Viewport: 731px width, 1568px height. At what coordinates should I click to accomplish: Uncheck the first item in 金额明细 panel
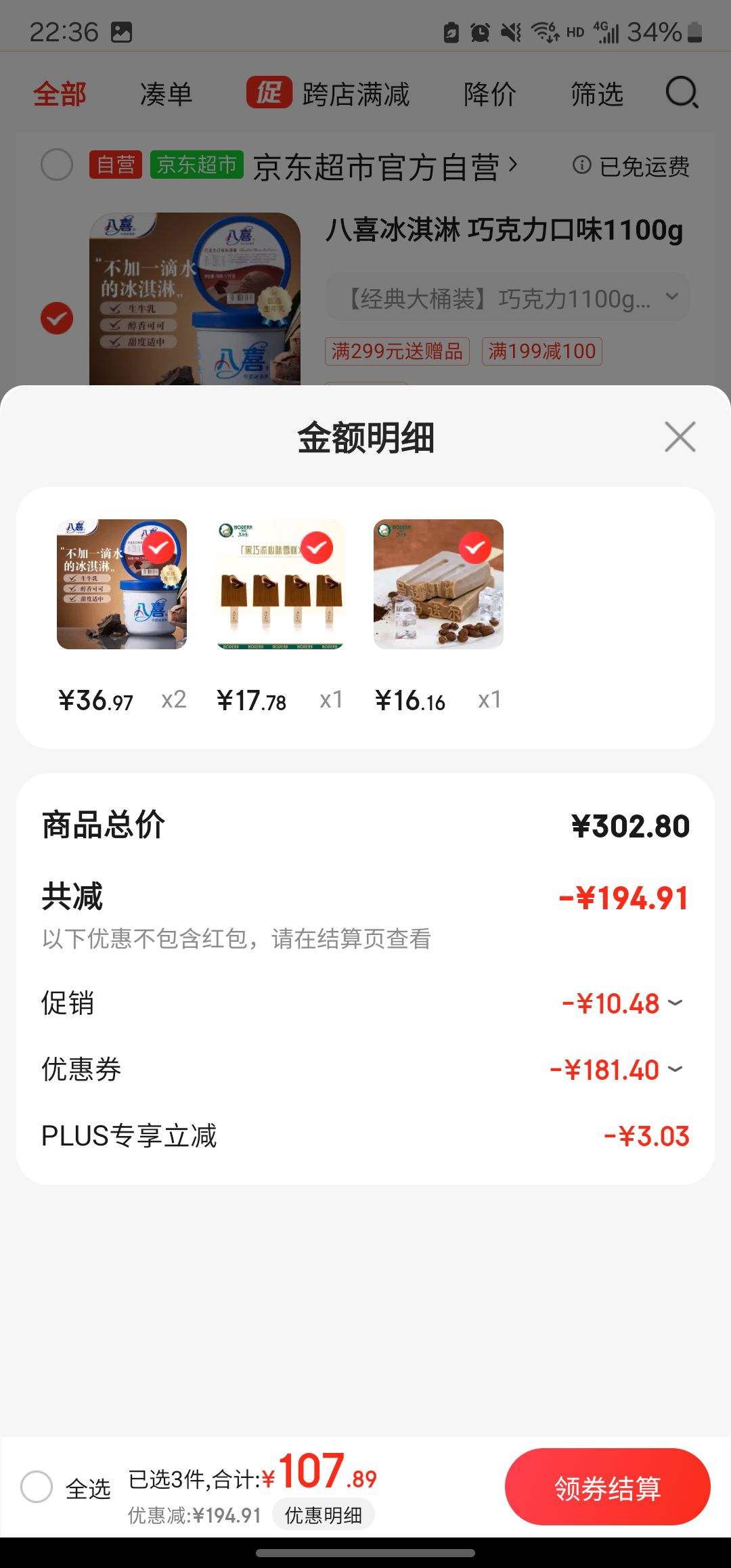(x=158, y=548)
